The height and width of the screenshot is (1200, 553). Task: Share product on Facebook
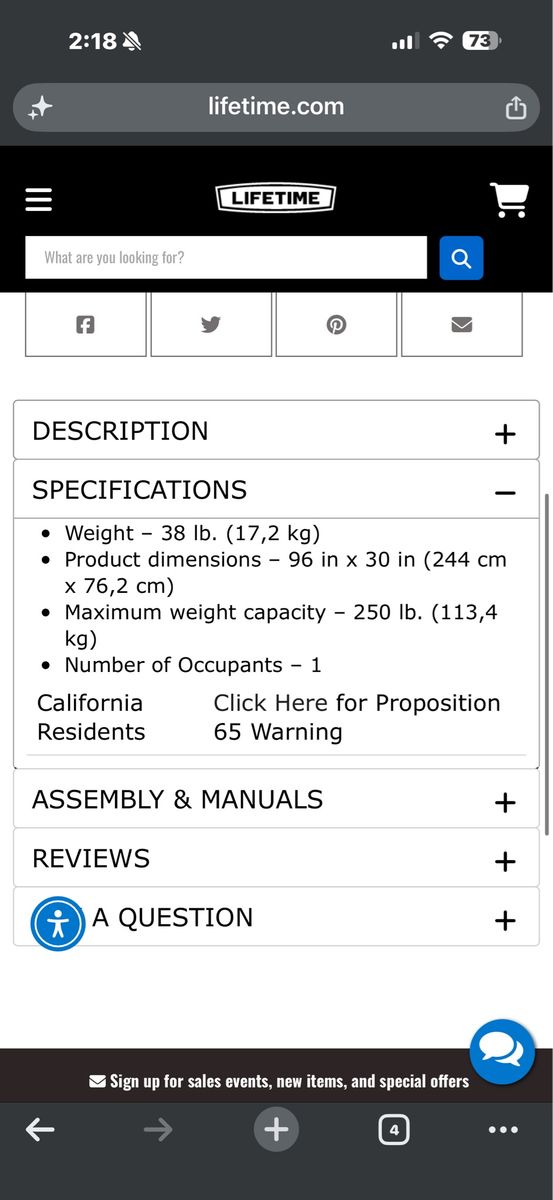(86, 324)
